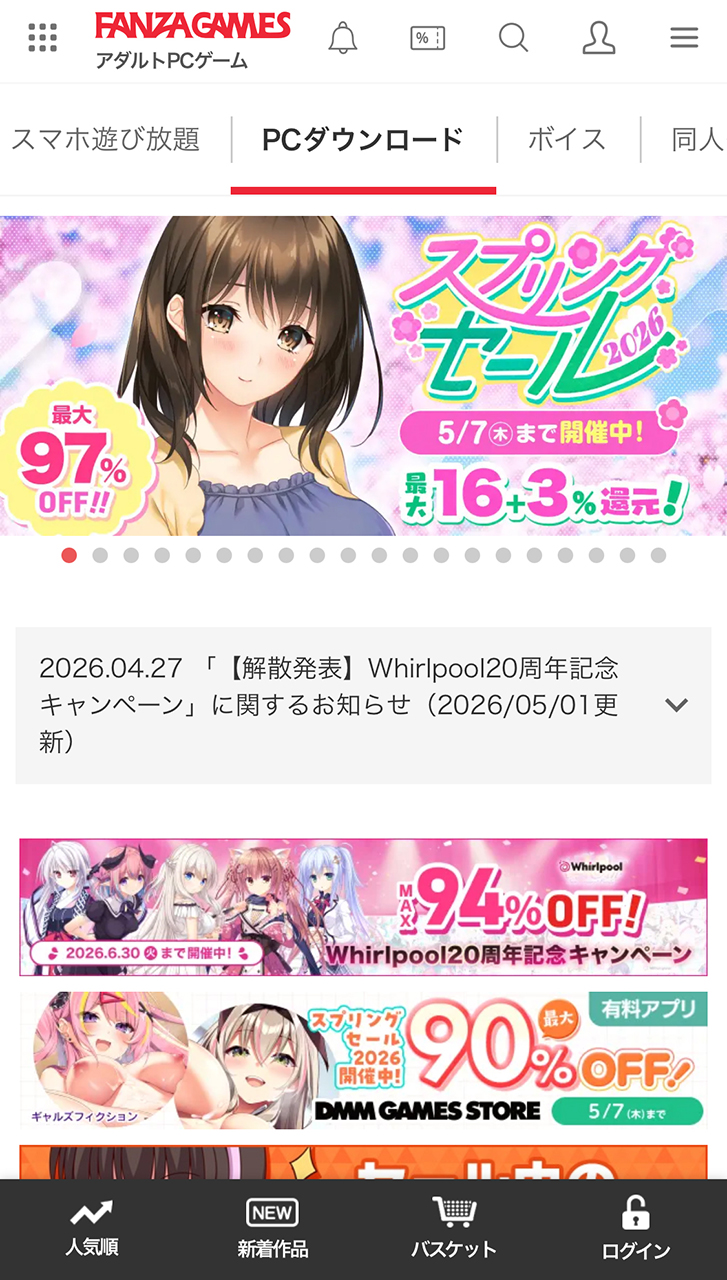Open the grid services menu icon

pos(42,38)
